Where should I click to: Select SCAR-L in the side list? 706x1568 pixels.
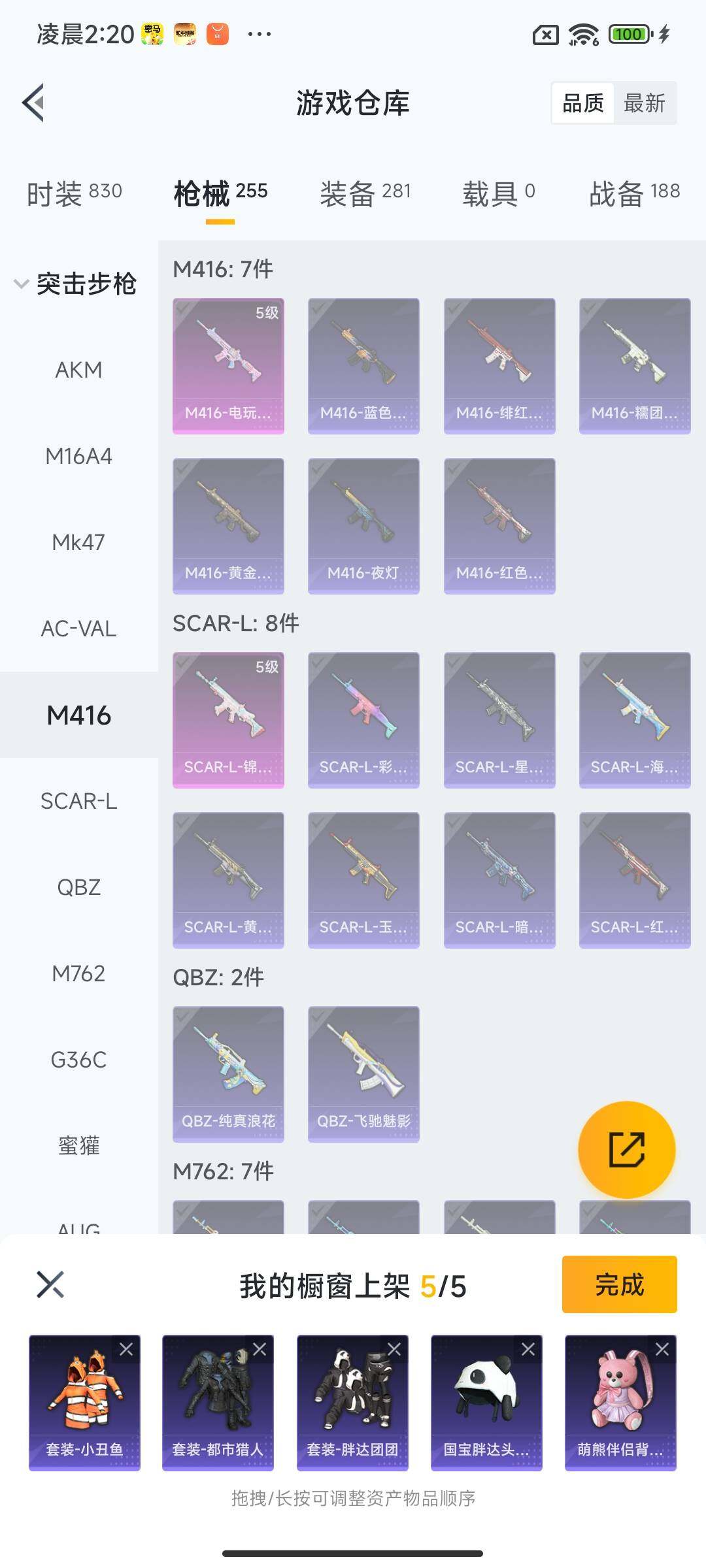(78, 801)
